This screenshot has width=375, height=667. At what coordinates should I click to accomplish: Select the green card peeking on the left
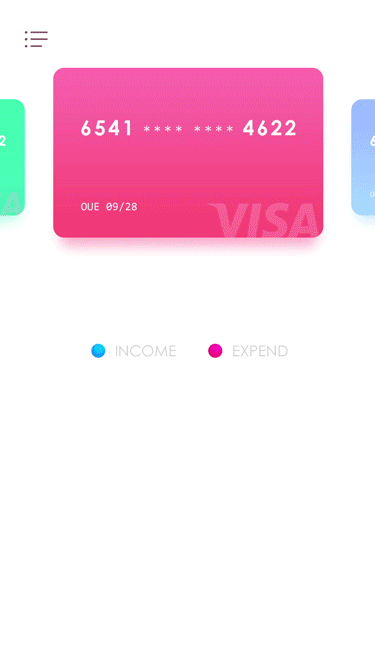pos(12,157)
